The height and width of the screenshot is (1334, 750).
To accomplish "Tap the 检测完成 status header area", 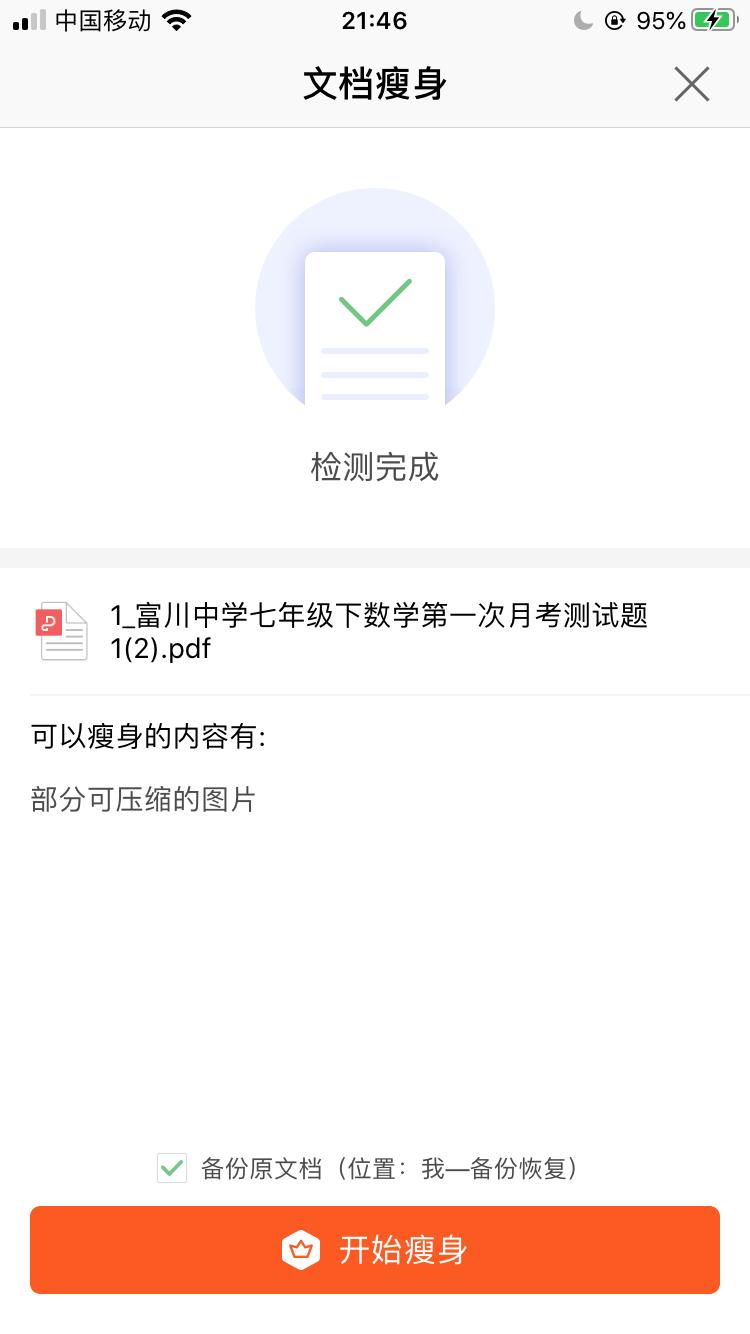I will click(x=375, y=468).
